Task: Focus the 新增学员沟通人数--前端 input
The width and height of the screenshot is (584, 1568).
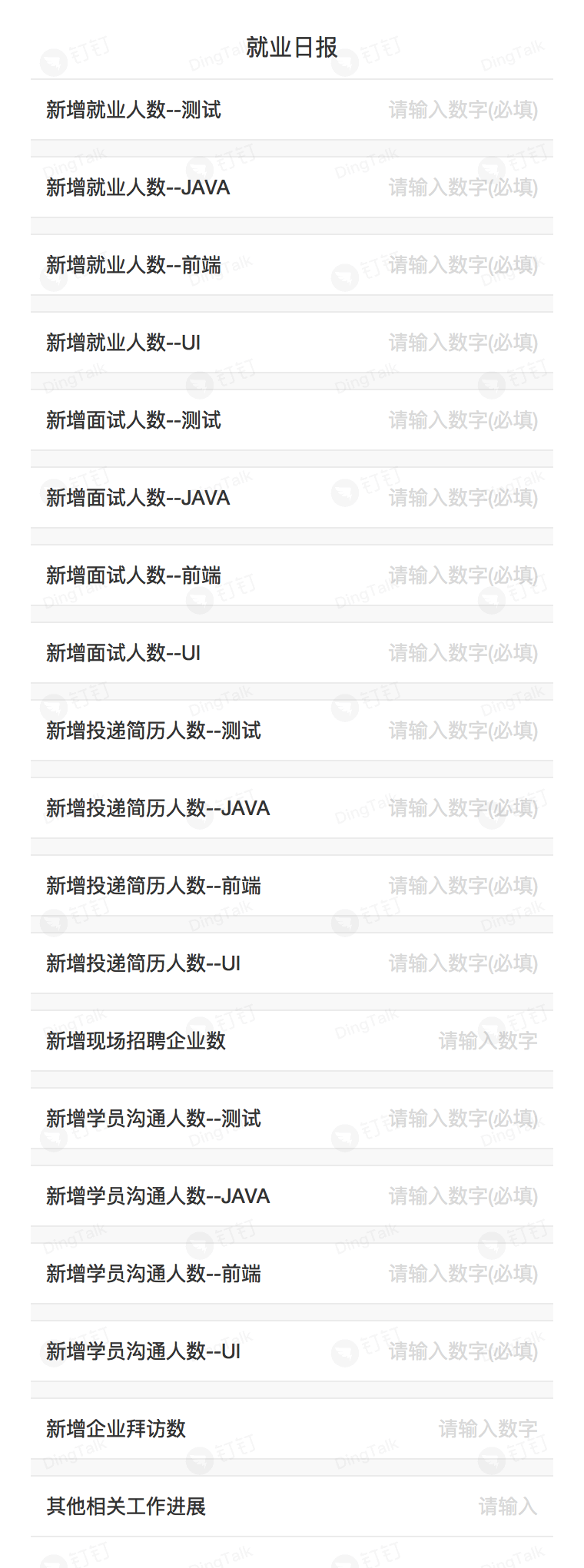Action: [x=462, y=1274]
